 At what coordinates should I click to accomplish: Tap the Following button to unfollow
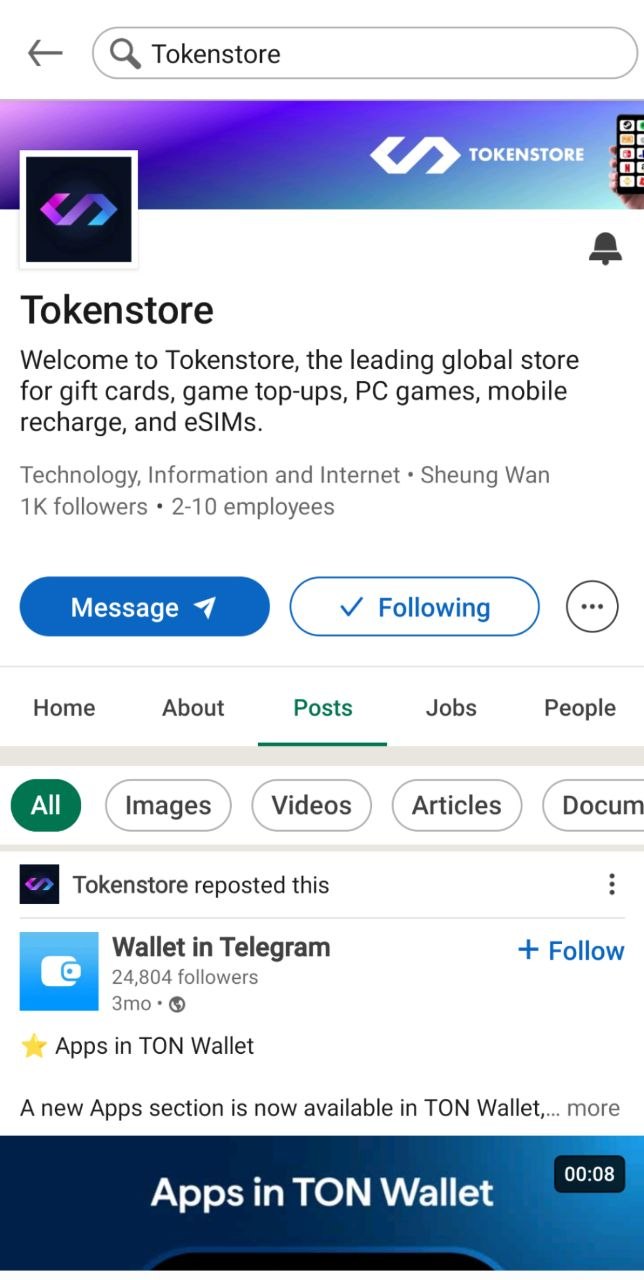[414, 607]
